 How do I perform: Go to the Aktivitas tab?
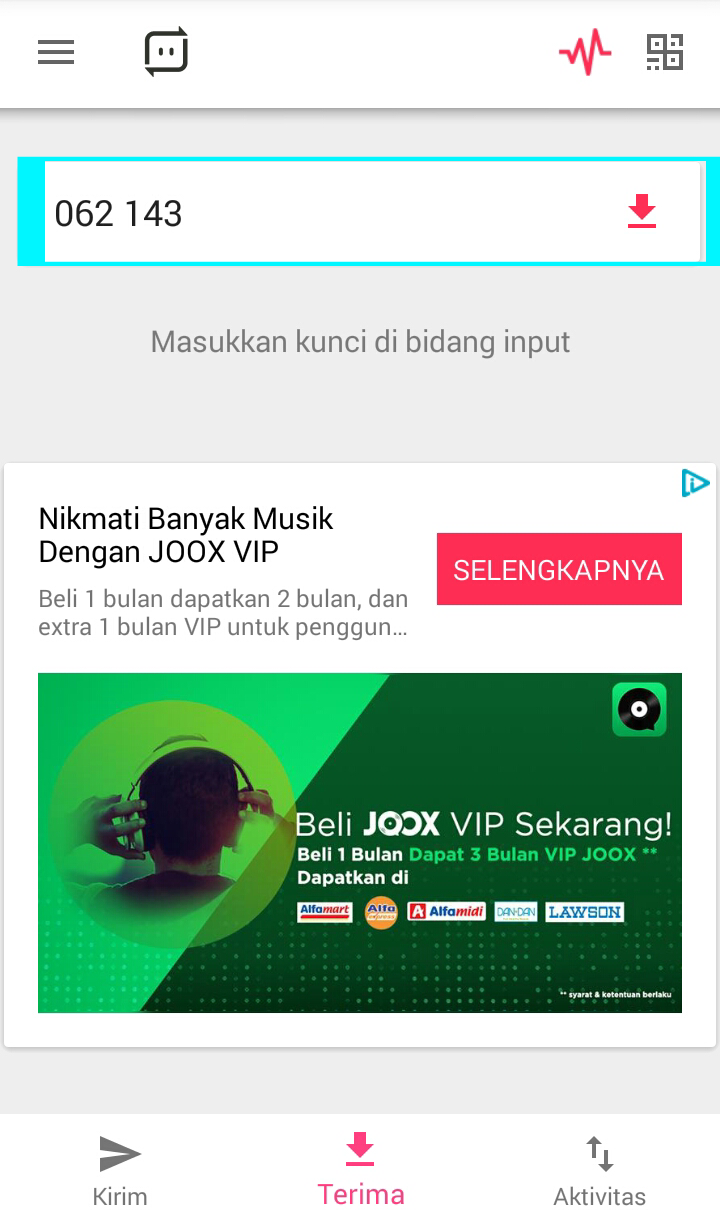600,1171
